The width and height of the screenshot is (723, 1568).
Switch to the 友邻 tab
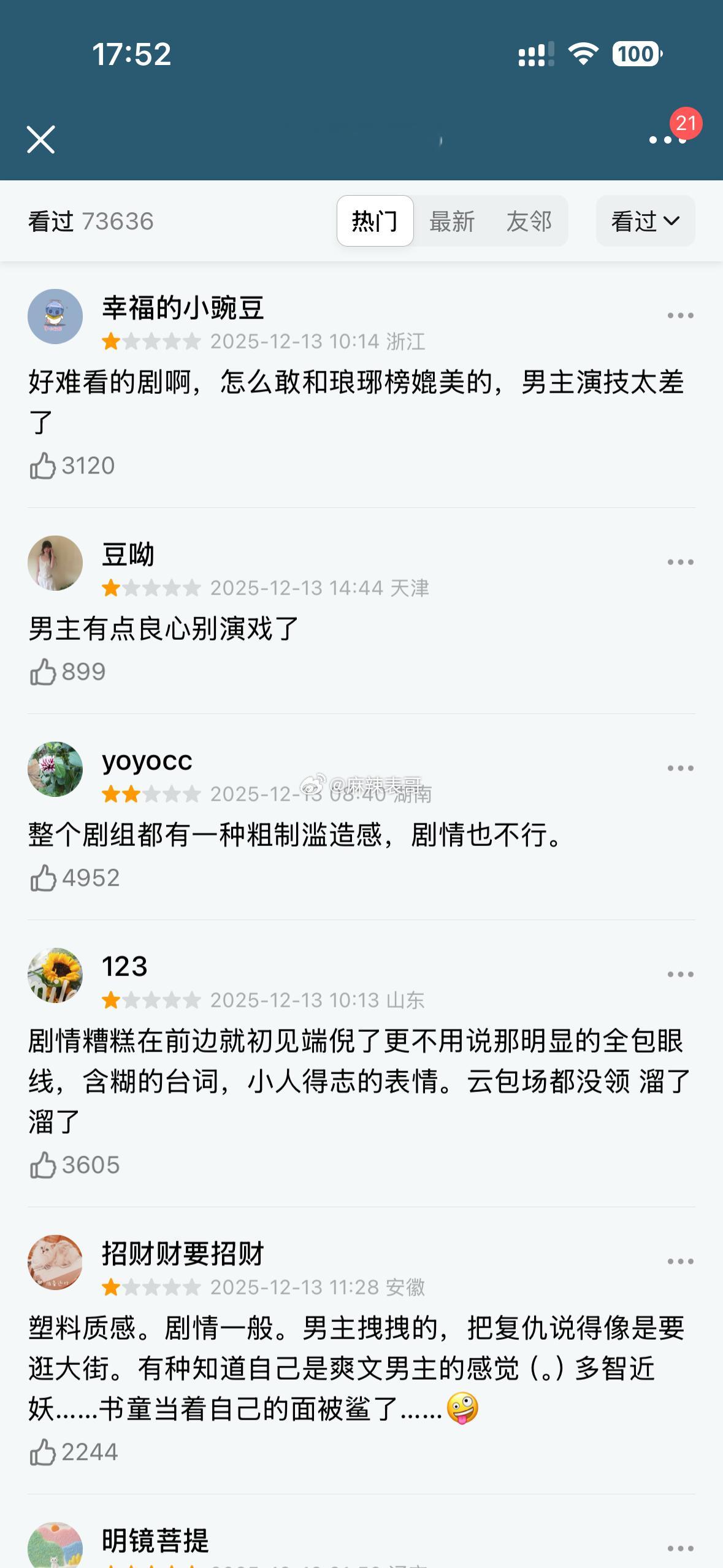click(530, 221)
